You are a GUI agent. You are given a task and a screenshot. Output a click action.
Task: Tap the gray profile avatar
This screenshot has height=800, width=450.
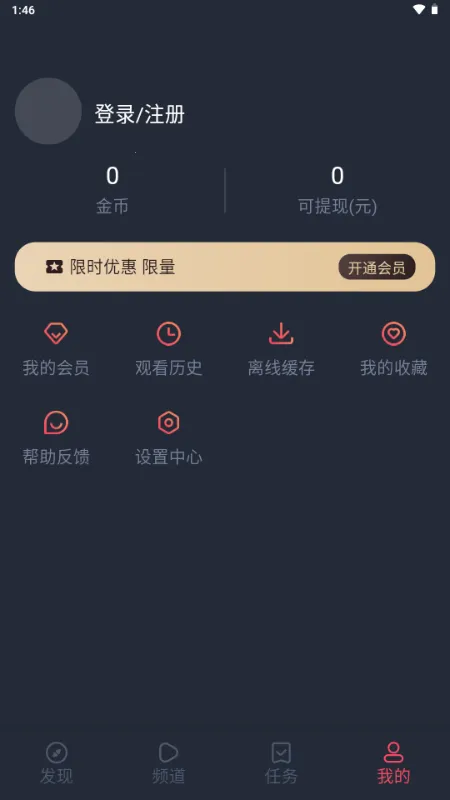(x=48, y=111)
